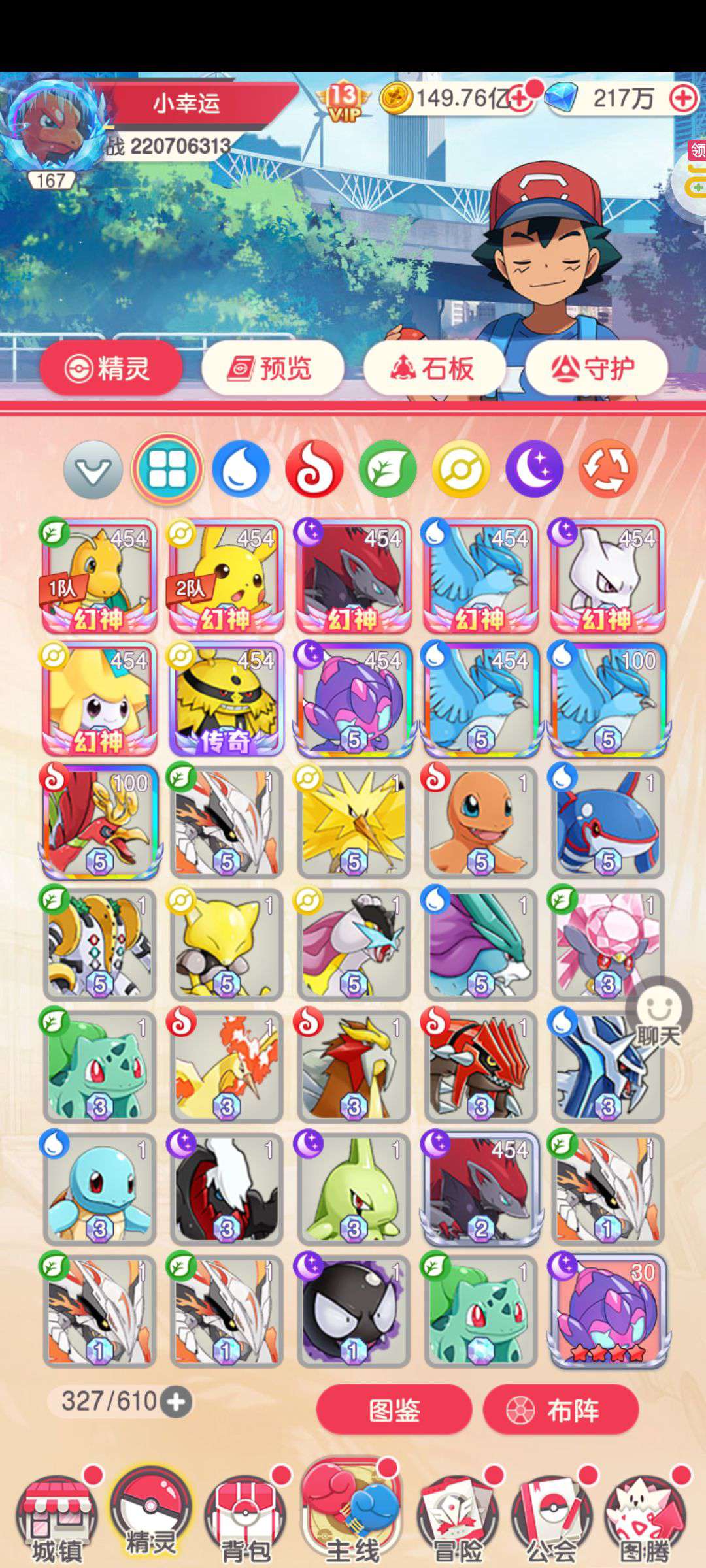Open the 聊天 chat bubble
Screen dimensions: 706x1568
[658, 1015]
